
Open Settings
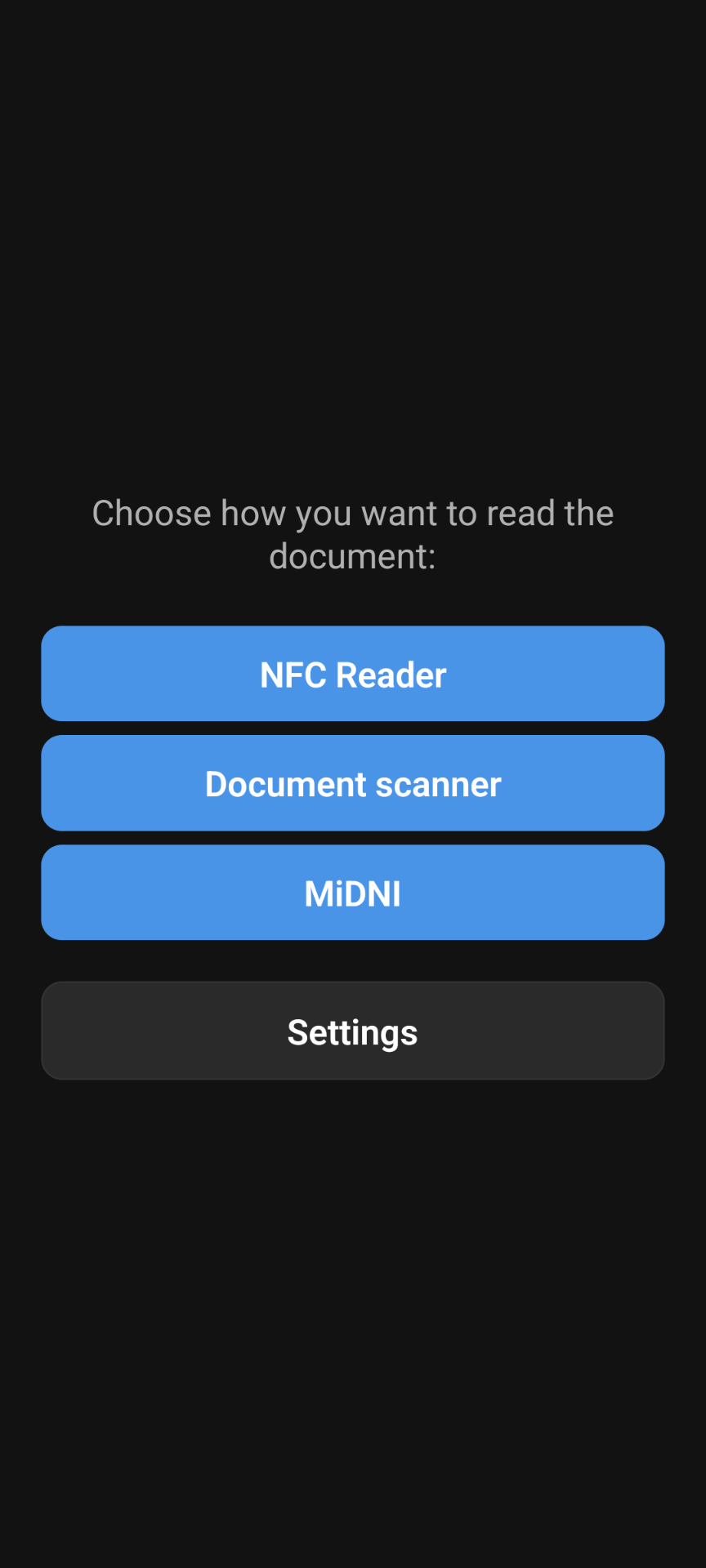pyautogui.click(x=353, y=1031)
